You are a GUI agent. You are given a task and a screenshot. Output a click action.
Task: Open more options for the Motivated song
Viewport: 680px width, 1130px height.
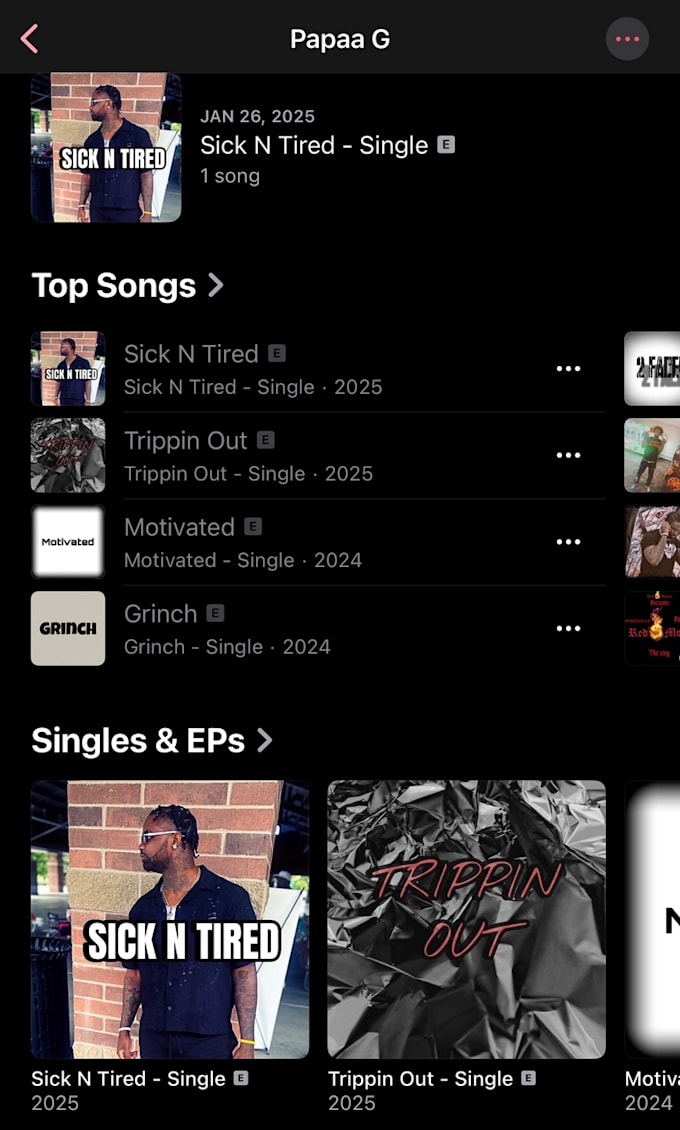pyautogui.click(x=568, y=542)
